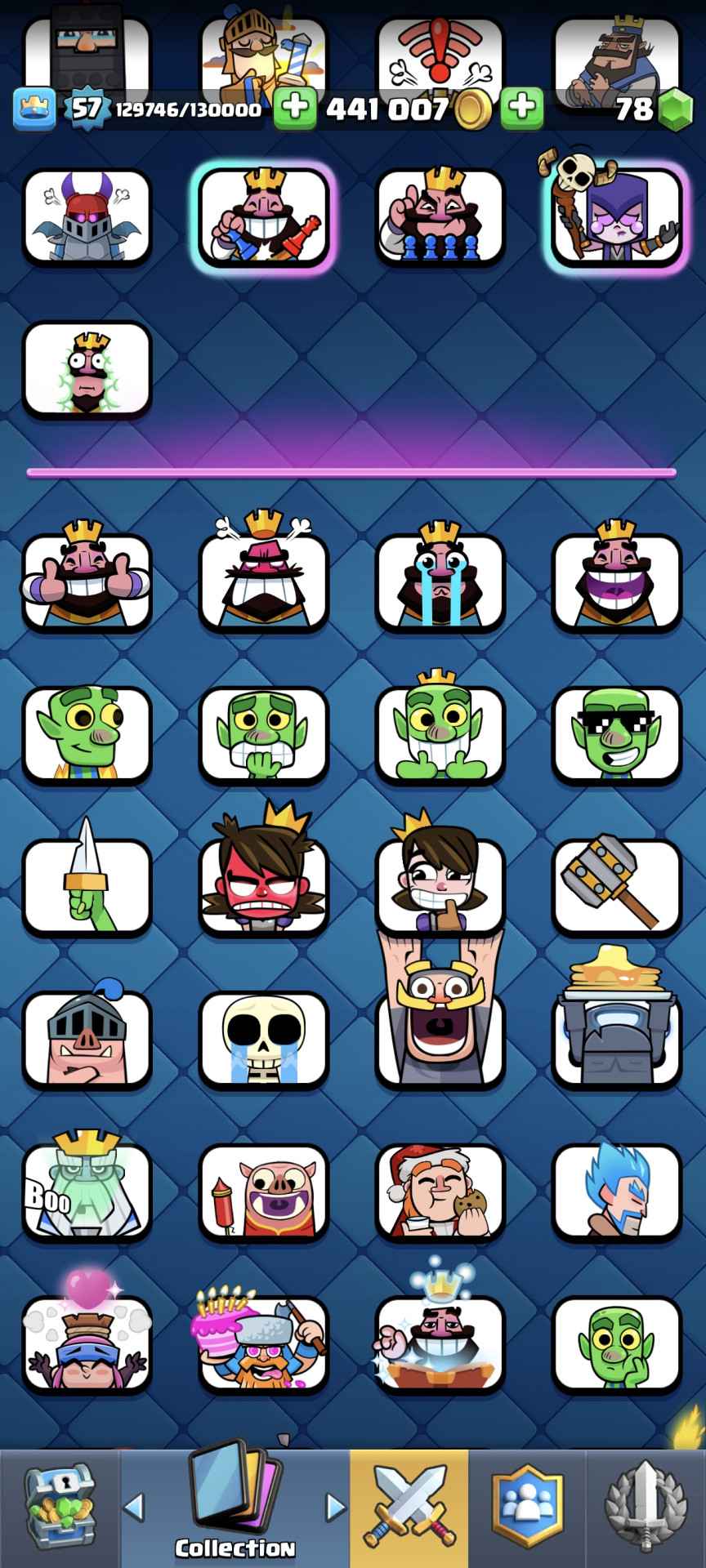Select the birthday cake emote
Viewport: 706px width, 1568px height.
(263, 1343)
